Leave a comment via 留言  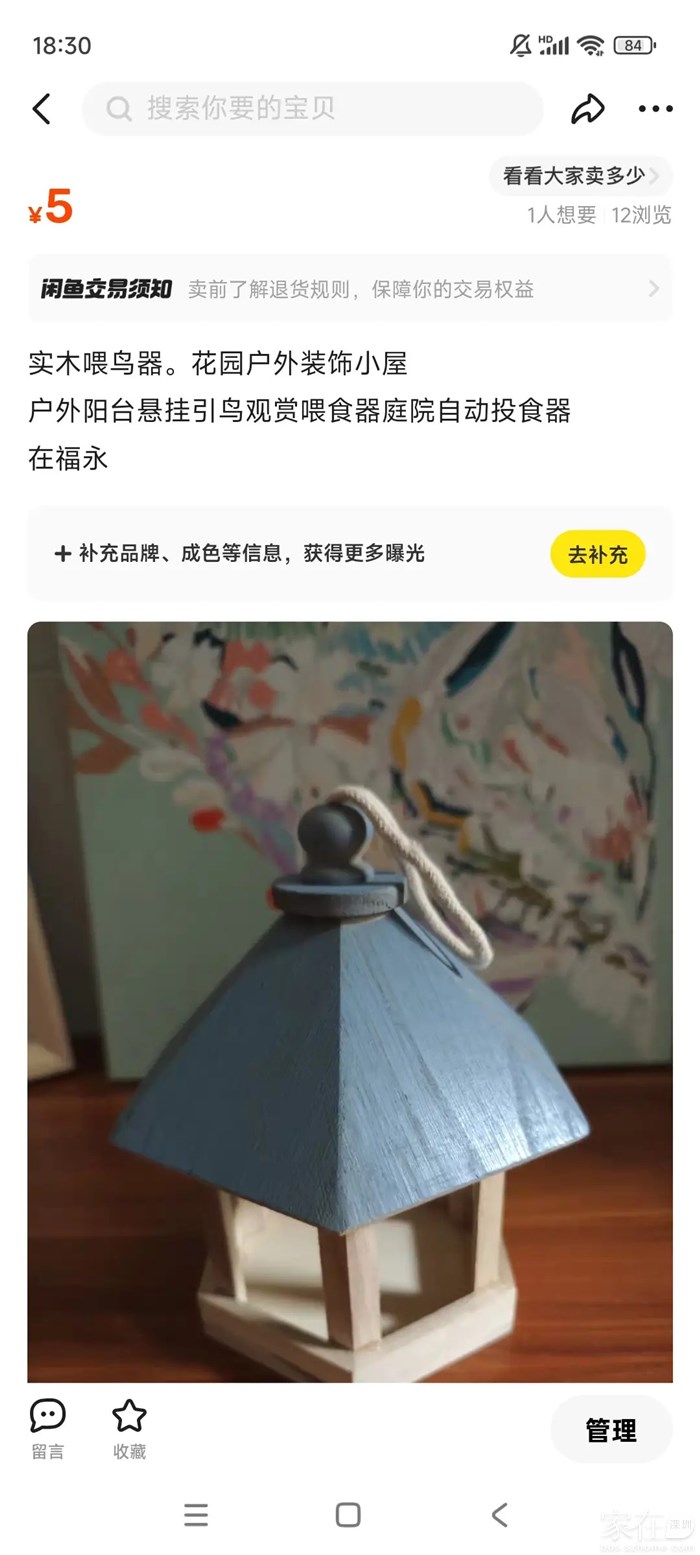47,1428
